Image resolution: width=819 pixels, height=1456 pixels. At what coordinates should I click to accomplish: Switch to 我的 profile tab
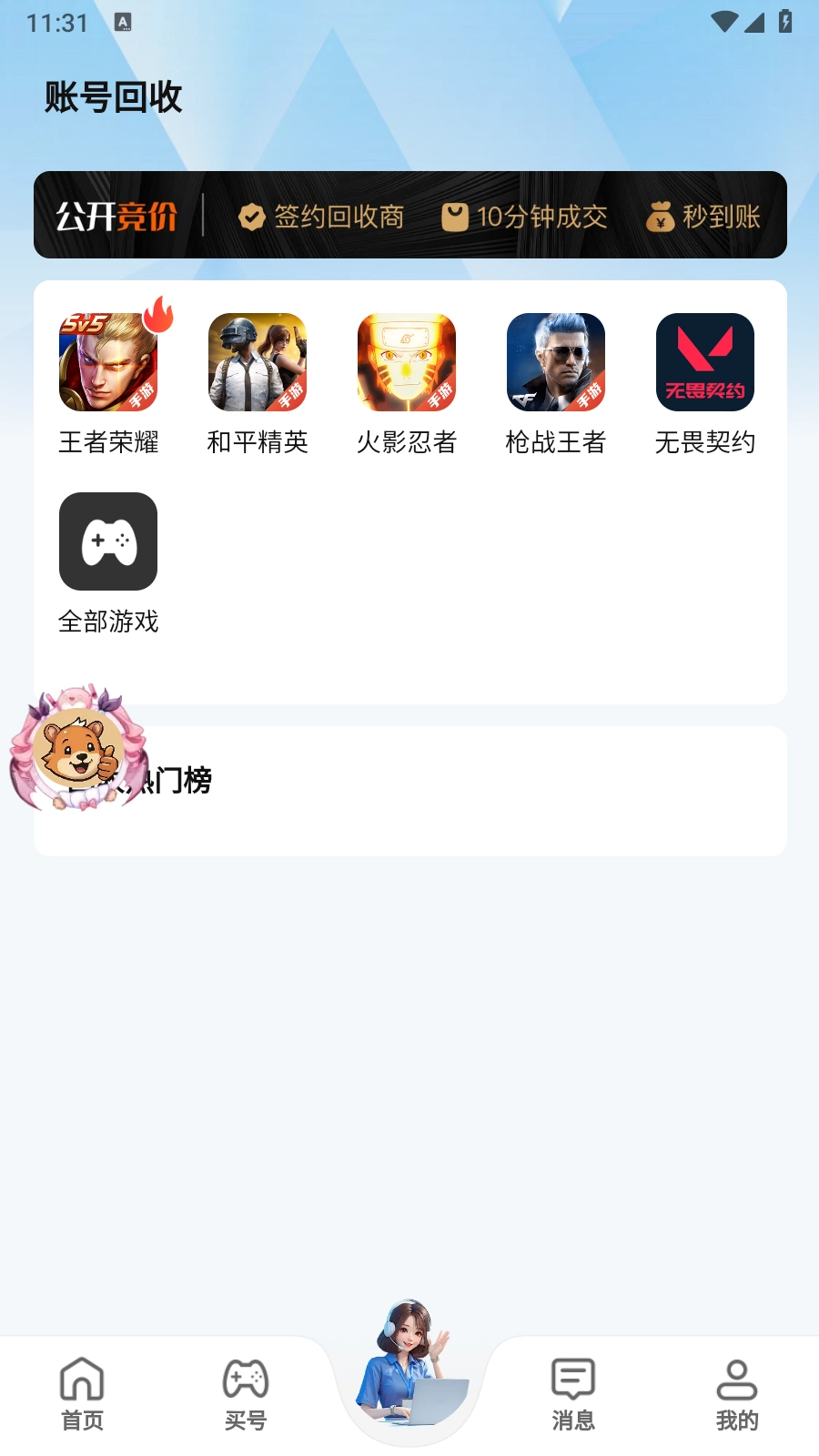737,1394
